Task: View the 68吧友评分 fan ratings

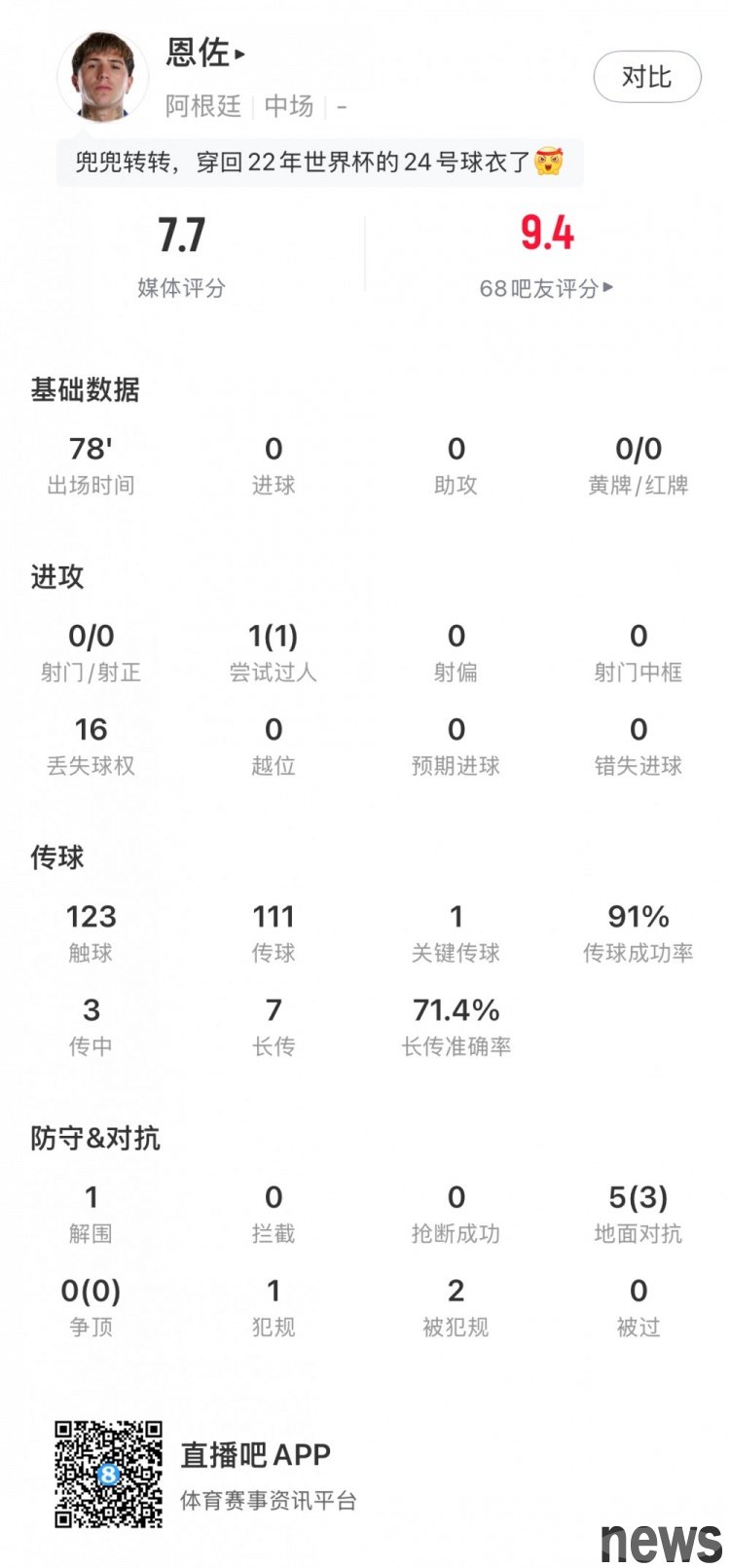Action: click(x=545, y=288)
